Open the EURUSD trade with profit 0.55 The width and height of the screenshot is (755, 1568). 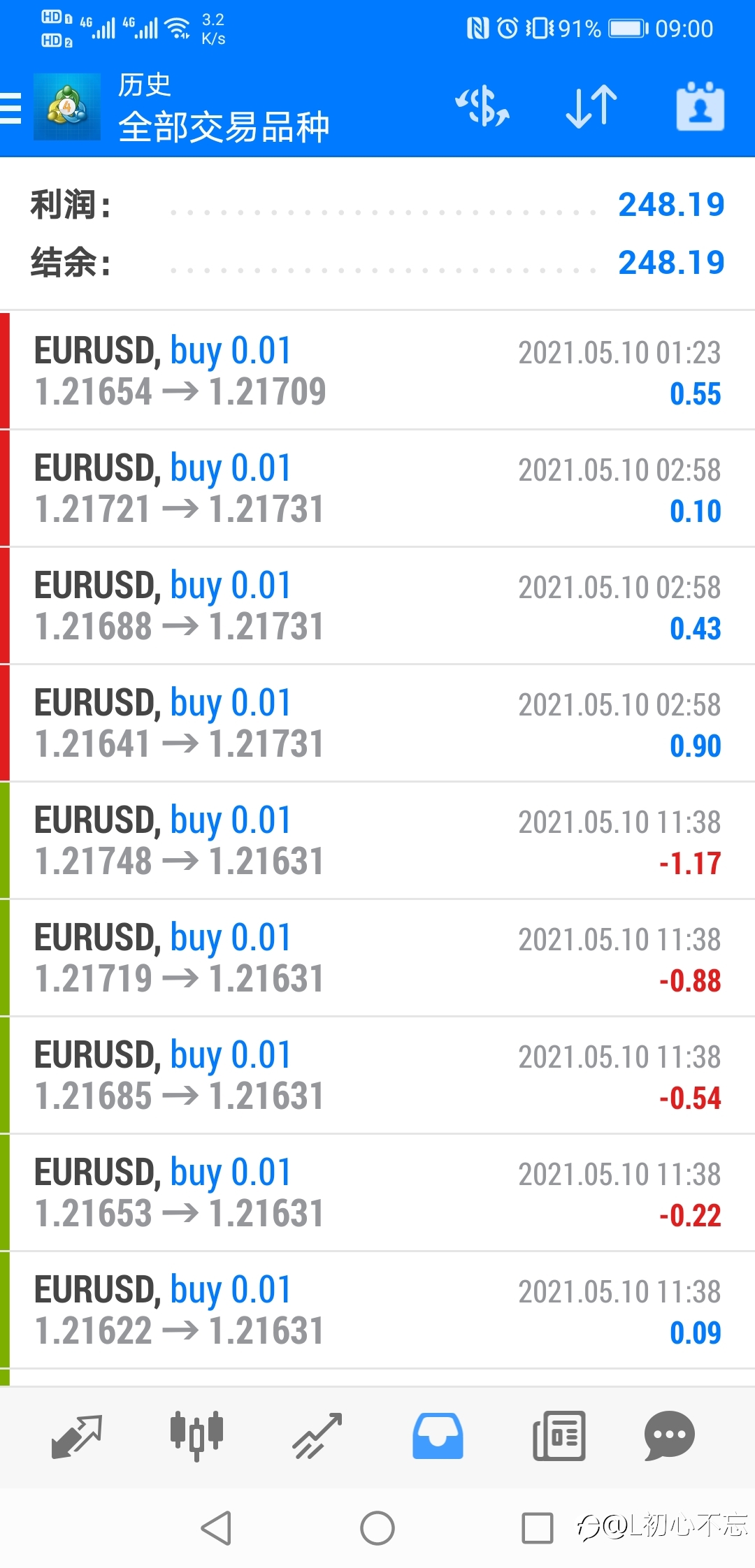coord(377,370)
